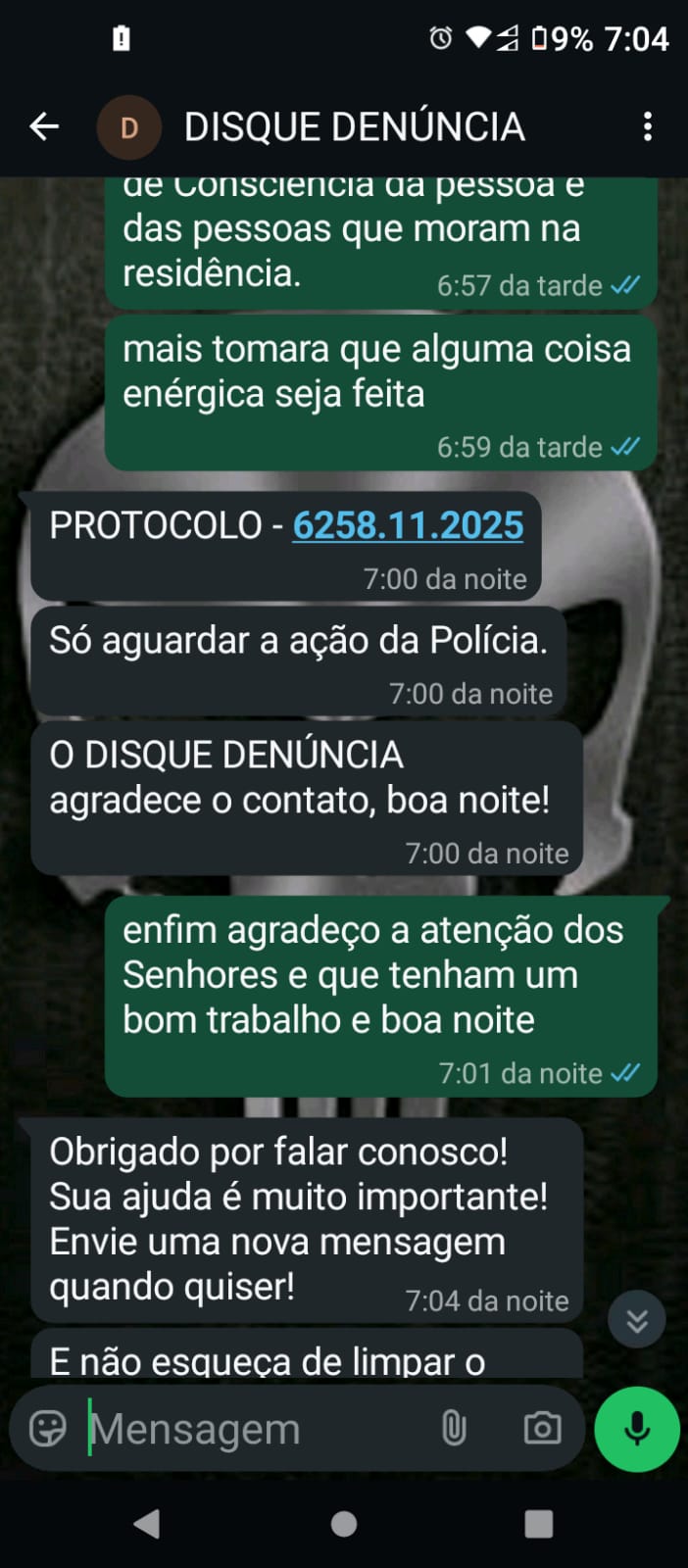Image resolution: width=688 pixels, height=1568 pixels.
Task: Jump to the latest messages
Action: 637,1320
